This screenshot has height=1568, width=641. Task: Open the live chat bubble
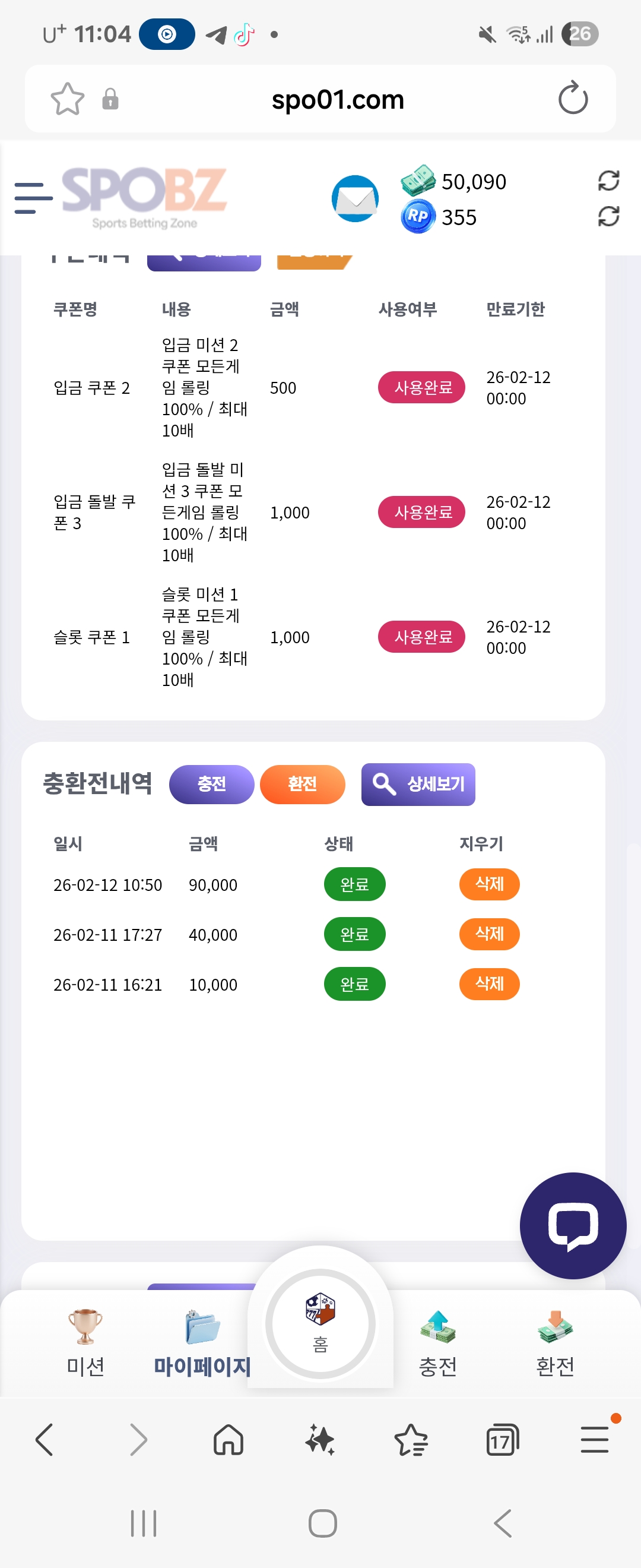(572, 1225)
